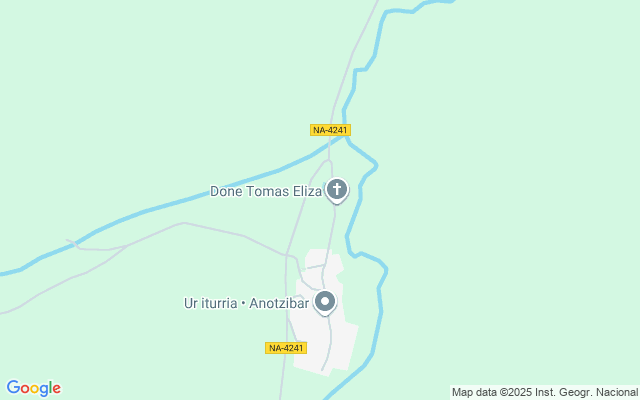The width and height of the screenshot is (640, 400).
Task: Open the Done Tomas Eliza church marker
Action: click(x=337, y=190)
